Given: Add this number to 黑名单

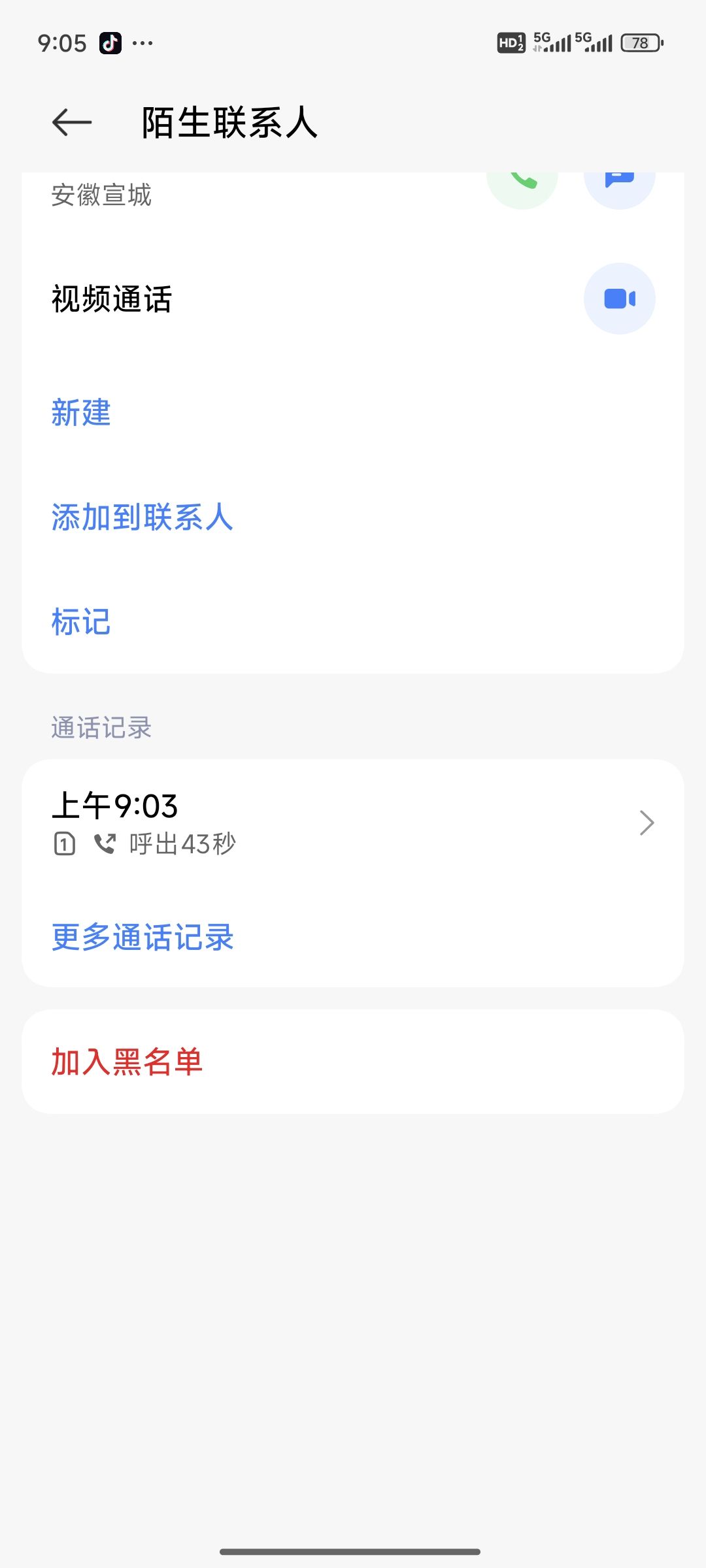Looking at the screenshot, I should (353, 1062).
